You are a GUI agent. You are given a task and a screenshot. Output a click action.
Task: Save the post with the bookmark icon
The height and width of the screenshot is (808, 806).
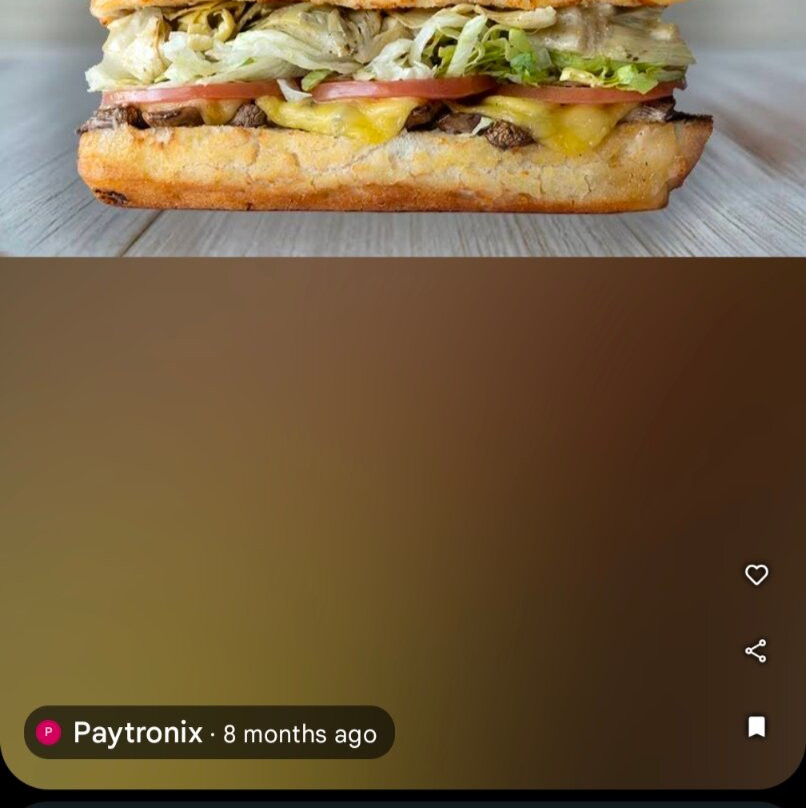pos(756,726)
